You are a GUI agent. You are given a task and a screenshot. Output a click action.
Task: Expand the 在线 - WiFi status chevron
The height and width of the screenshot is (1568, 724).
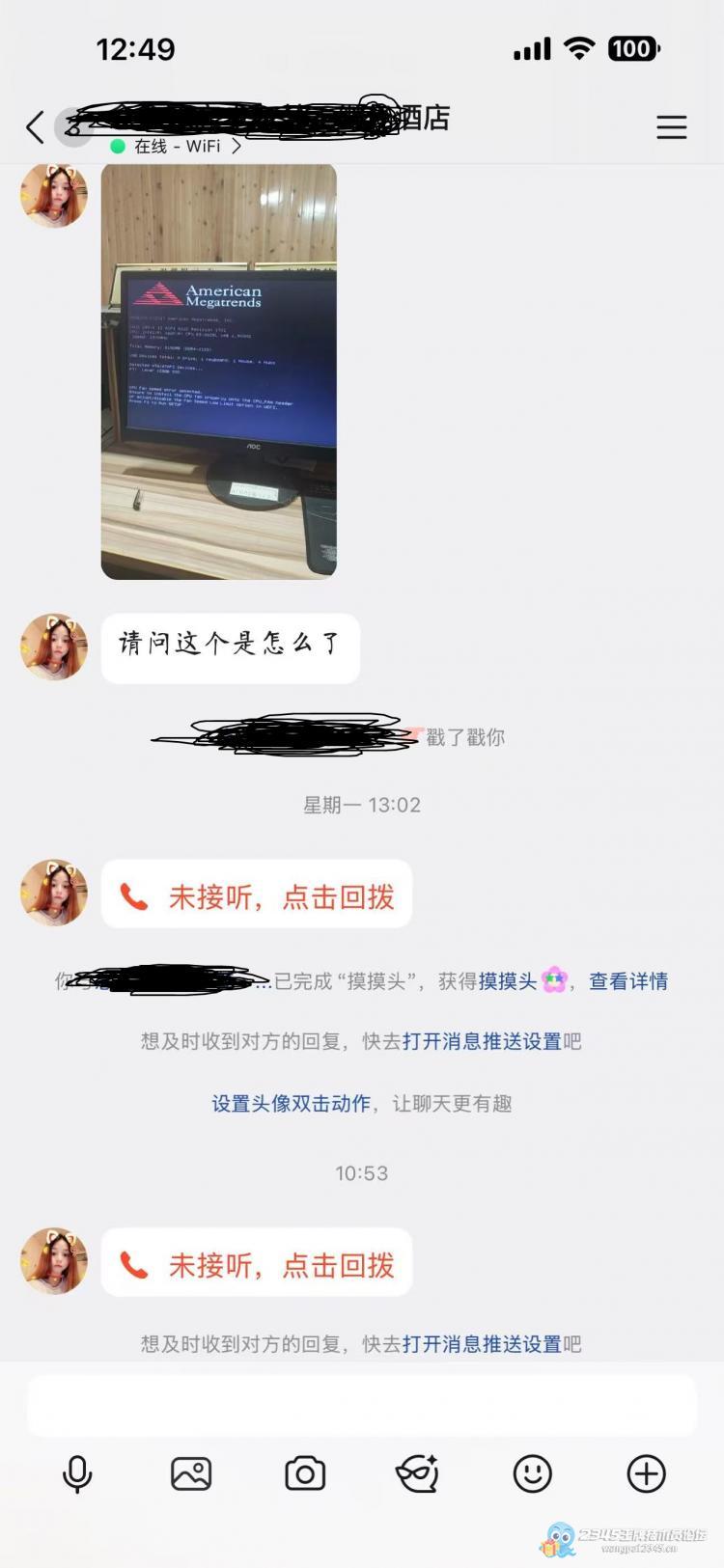[236, 147]
